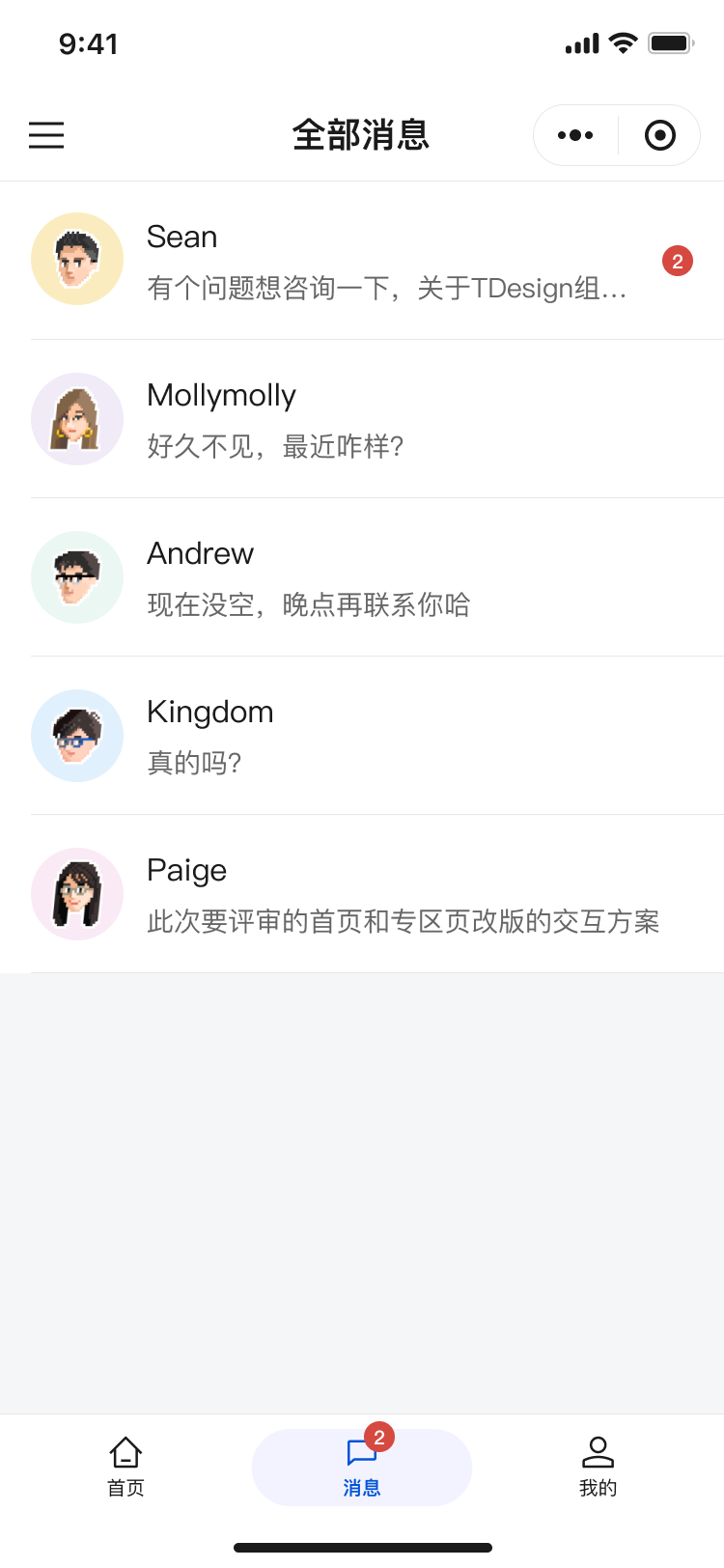Tap the mini program close target icon

[660, 135]
